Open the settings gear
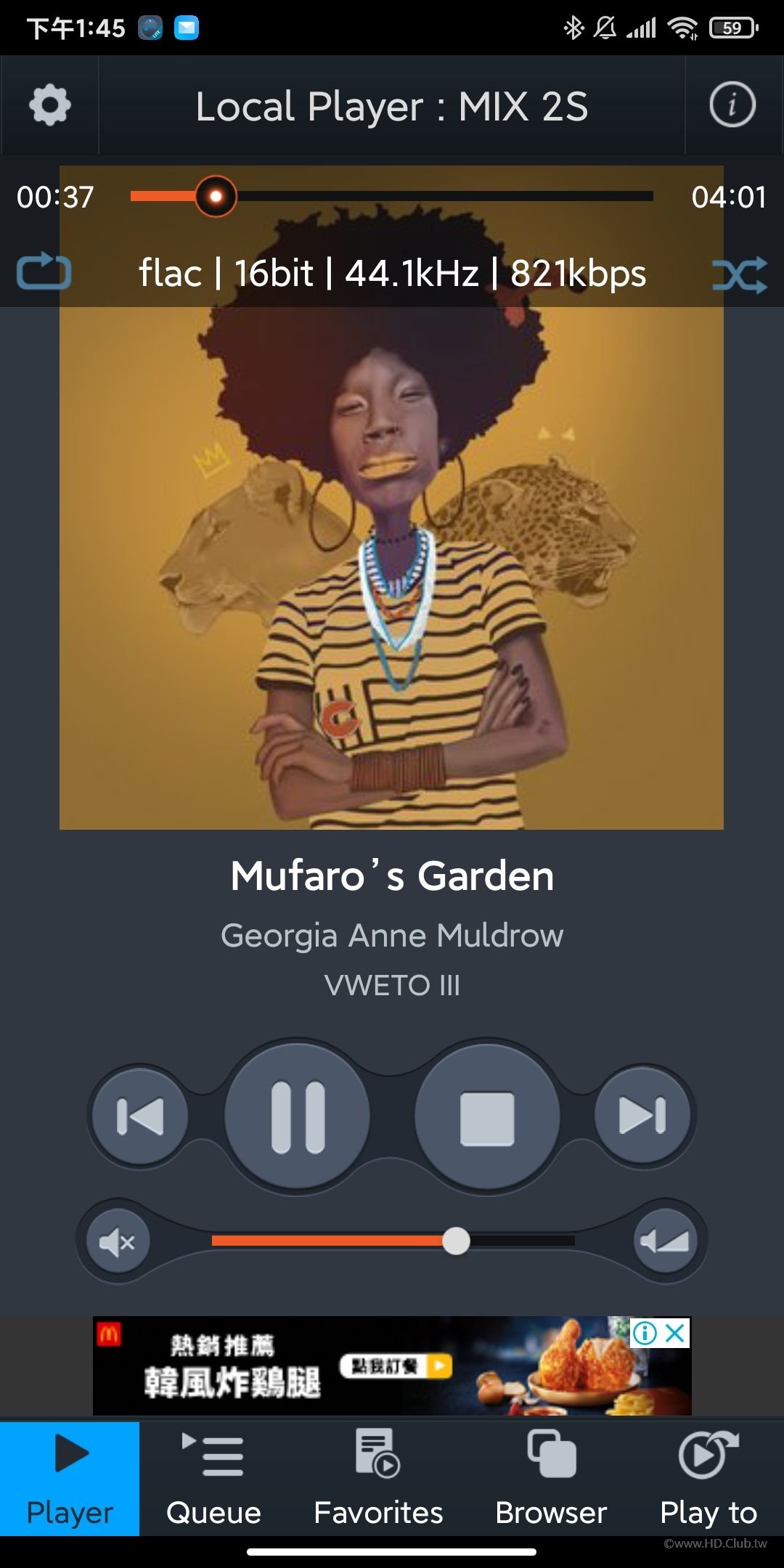This screenshot has height=1568, width=784. point(49,106)
